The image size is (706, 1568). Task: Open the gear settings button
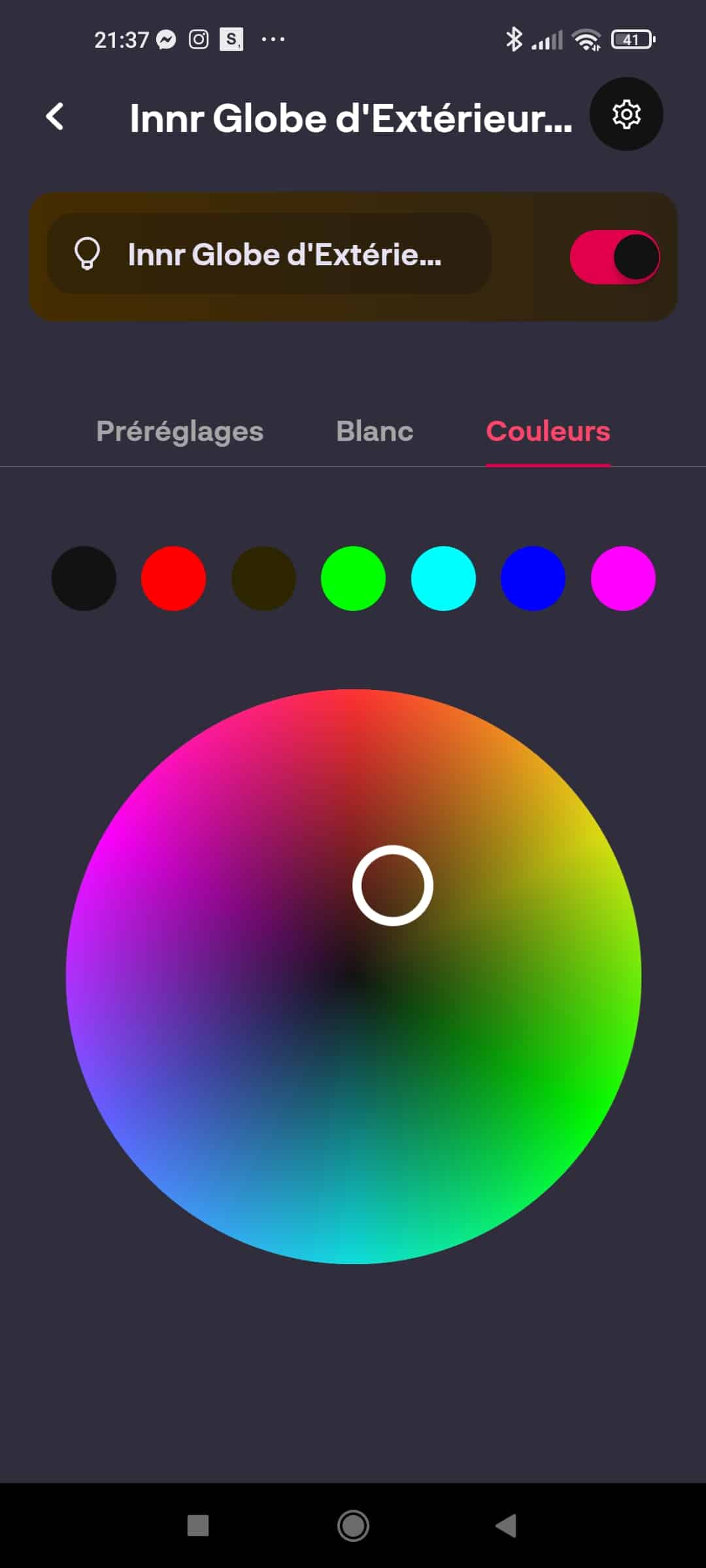[626, 114]
